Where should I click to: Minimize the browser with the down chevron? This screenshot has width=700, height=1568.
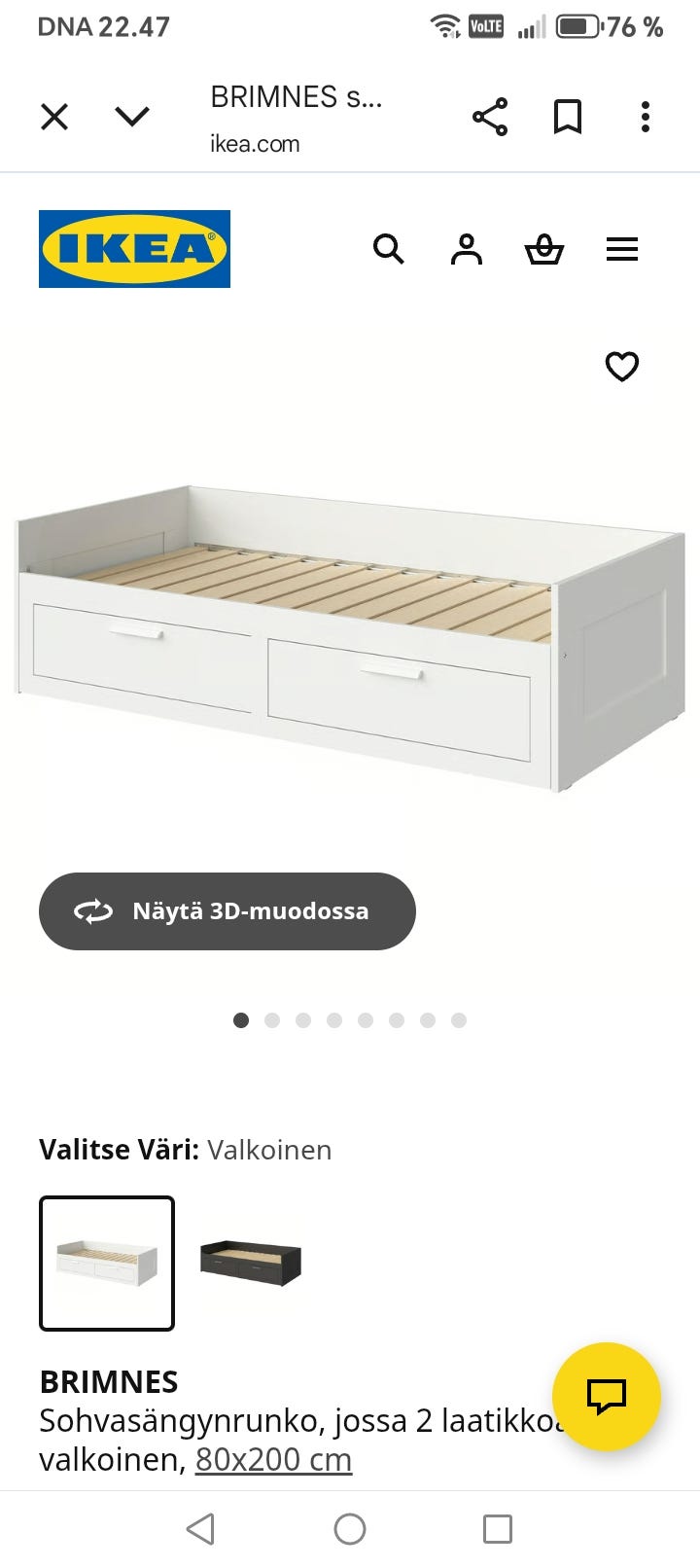pyautogui.click(x=132, y=117)
